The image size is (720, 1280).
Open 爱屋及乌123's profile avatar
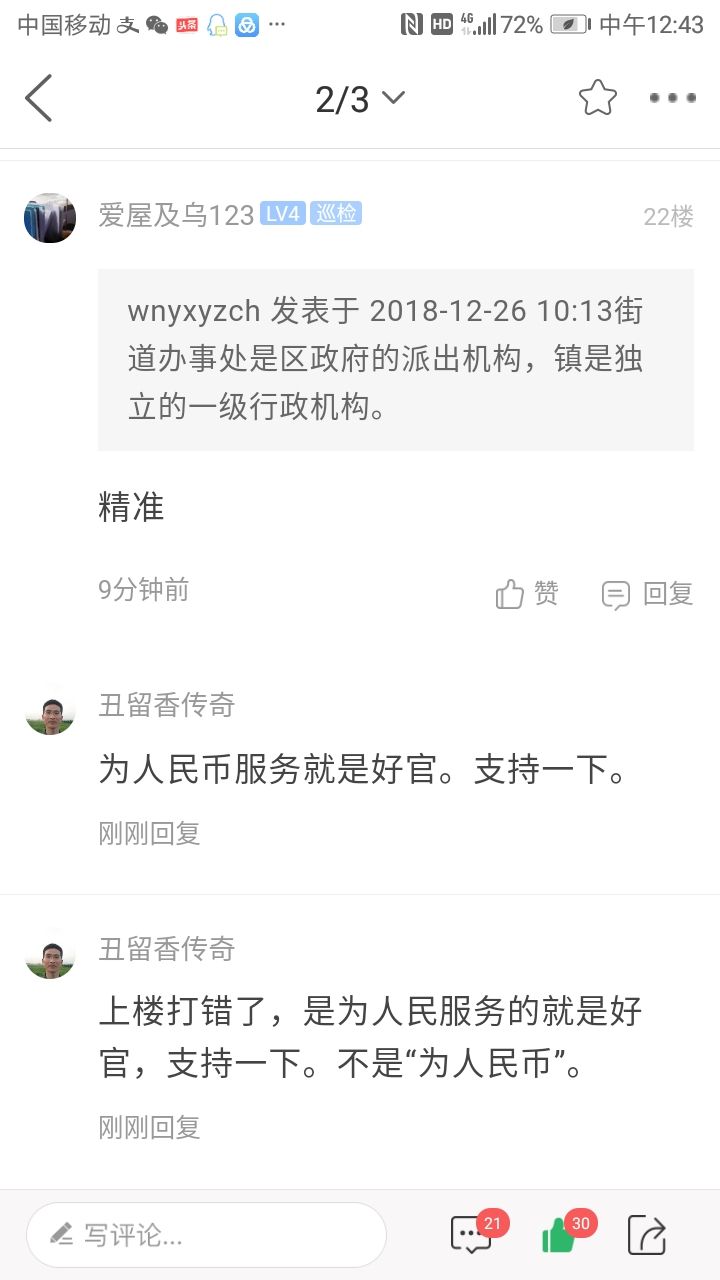coord(50,217)
